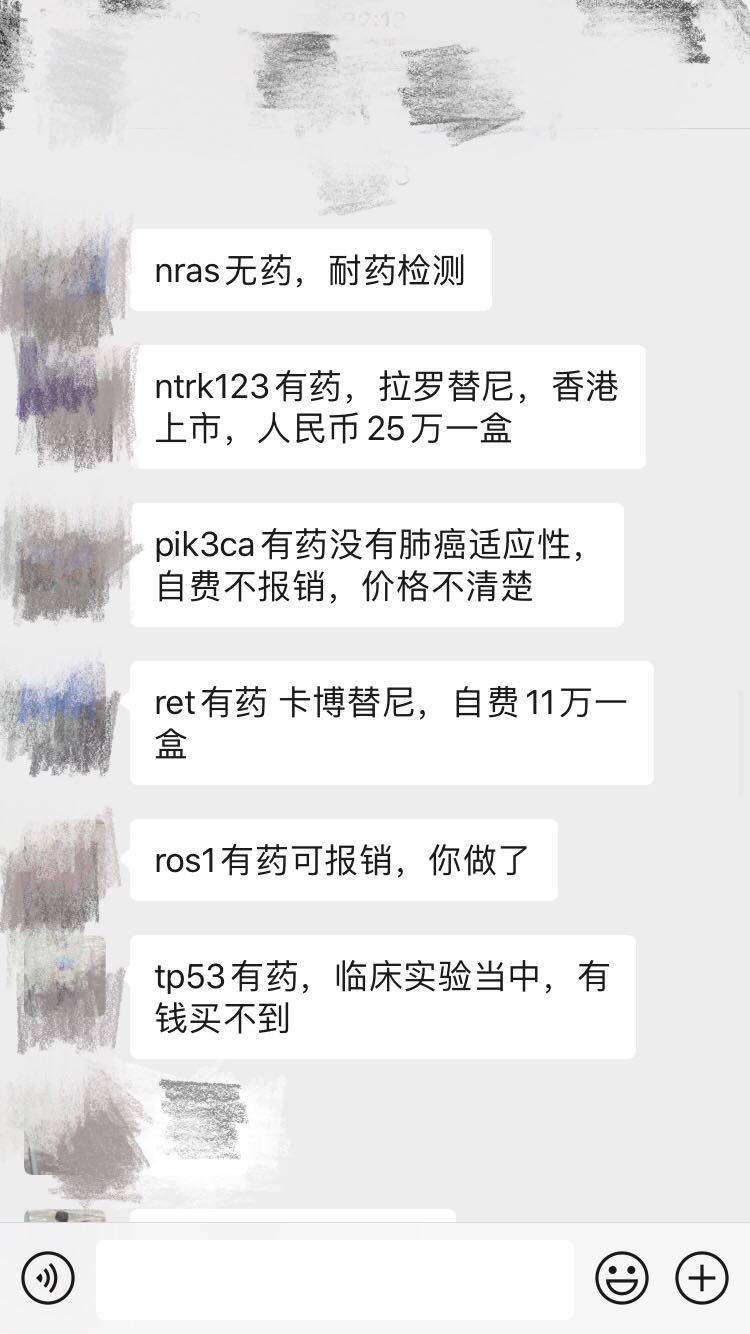The image size is (750, 1334).
Task: Open the emoji picker
Action: point(621,1278)
